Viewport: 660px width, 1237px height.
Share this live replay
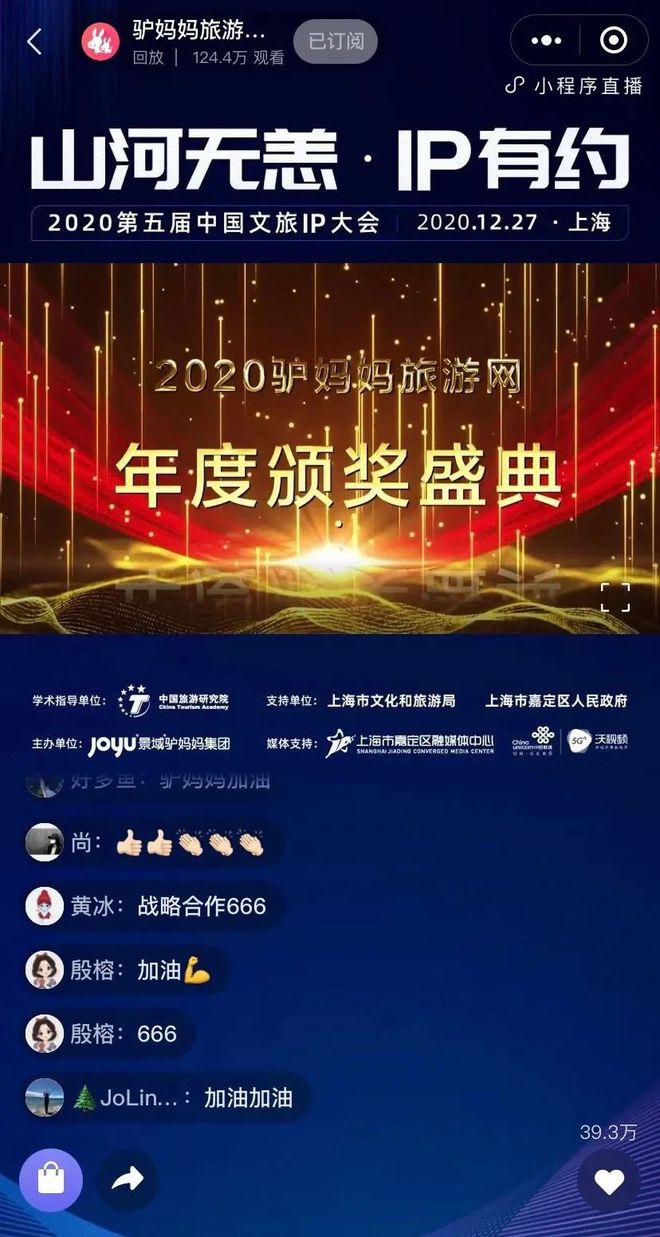[x=128, y=1180]
